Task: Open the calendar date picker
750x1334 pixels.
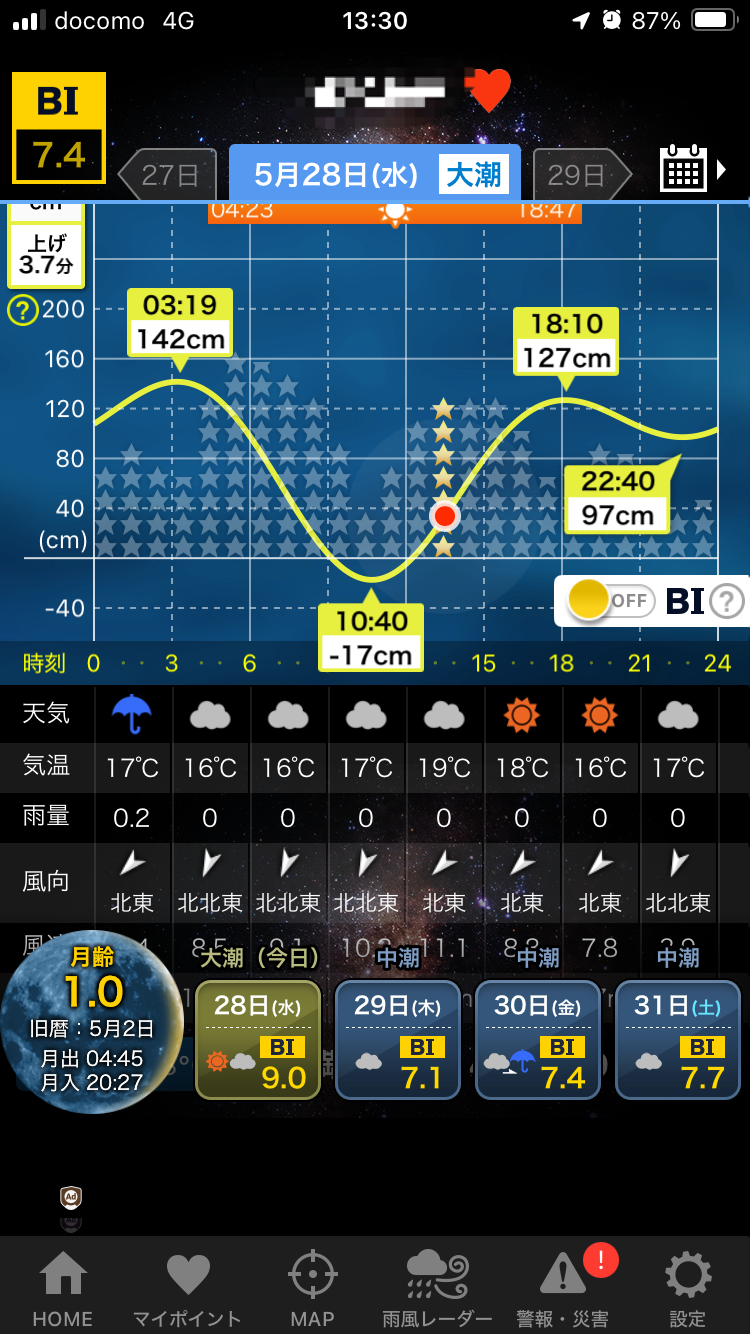Action: click(692, 170)
